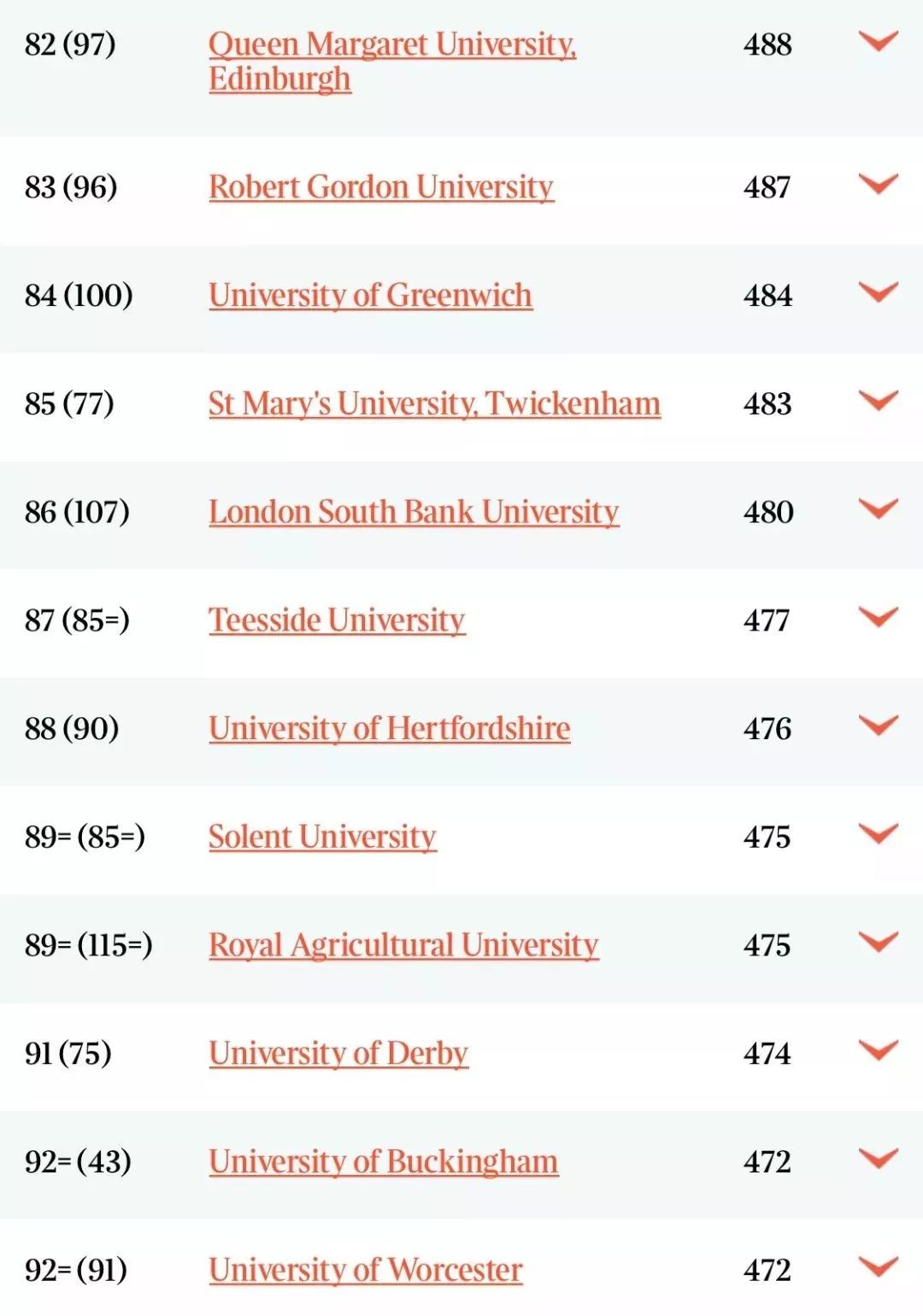
Task: Open the Solent University link
Action: pos(323,837)
